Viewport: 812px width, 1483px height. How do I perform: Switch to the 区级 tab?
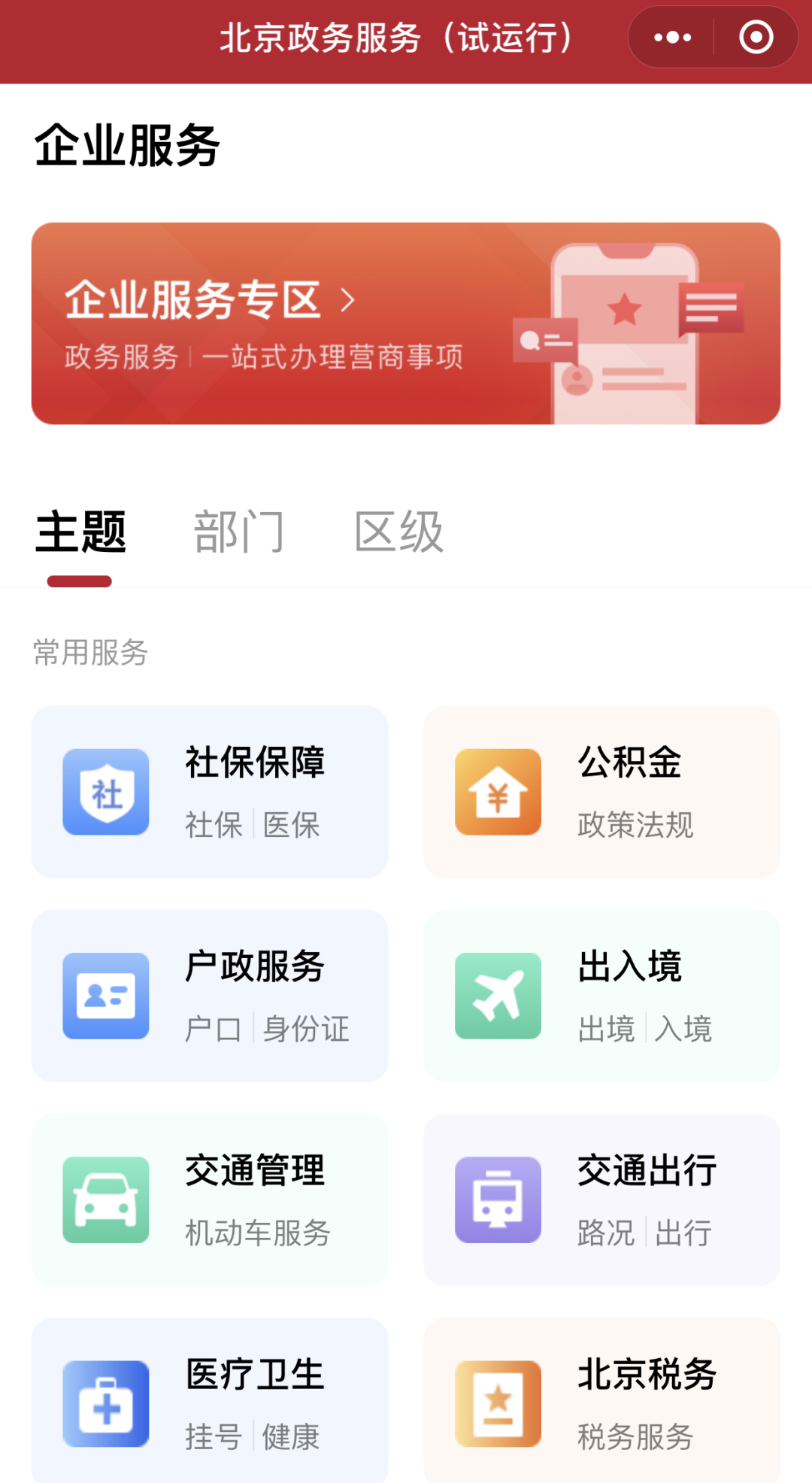[x=398, y=532]
